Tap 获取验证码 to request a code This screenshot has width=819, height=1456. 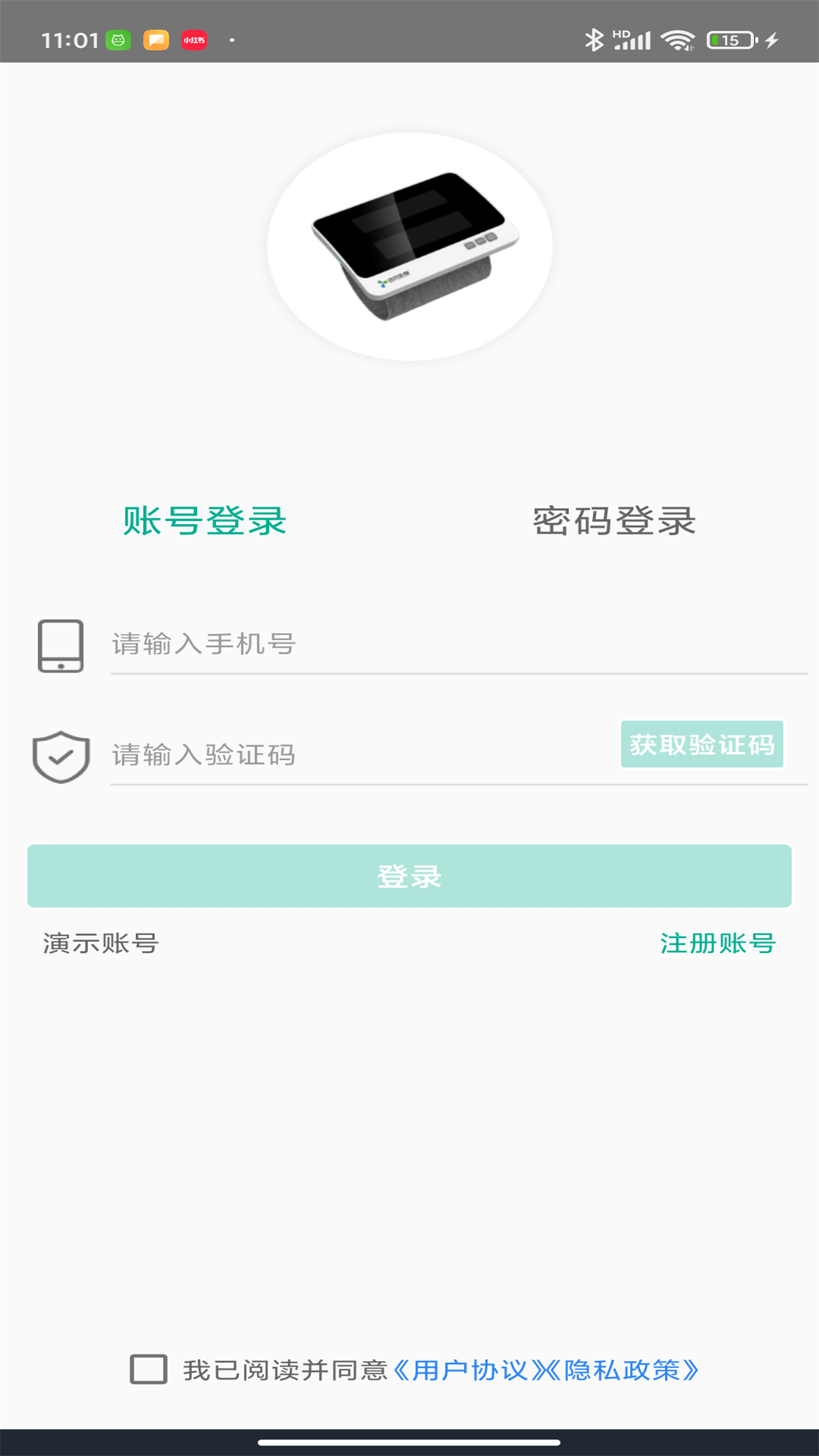[701, 745]
